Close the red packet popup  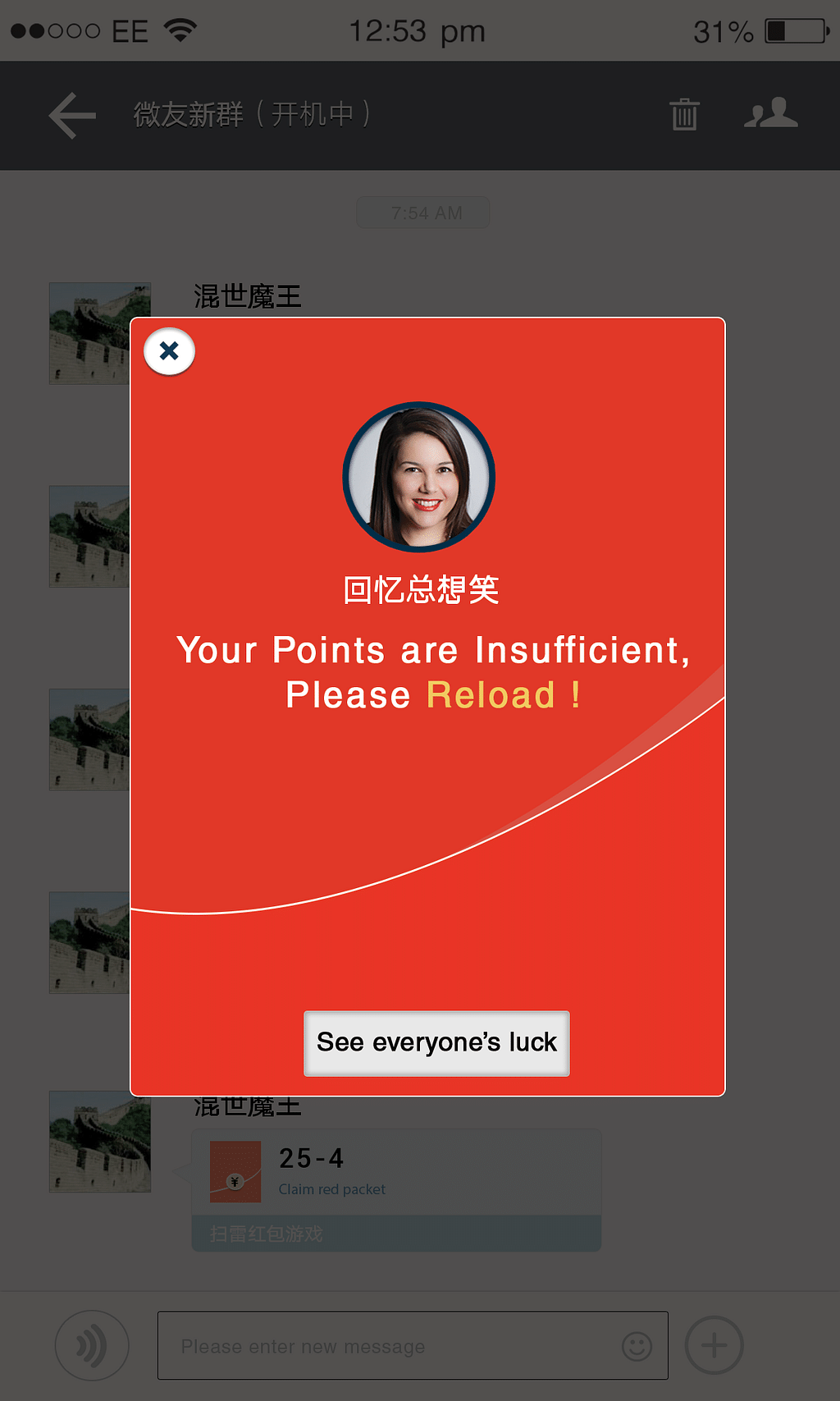tap(169, 351)
